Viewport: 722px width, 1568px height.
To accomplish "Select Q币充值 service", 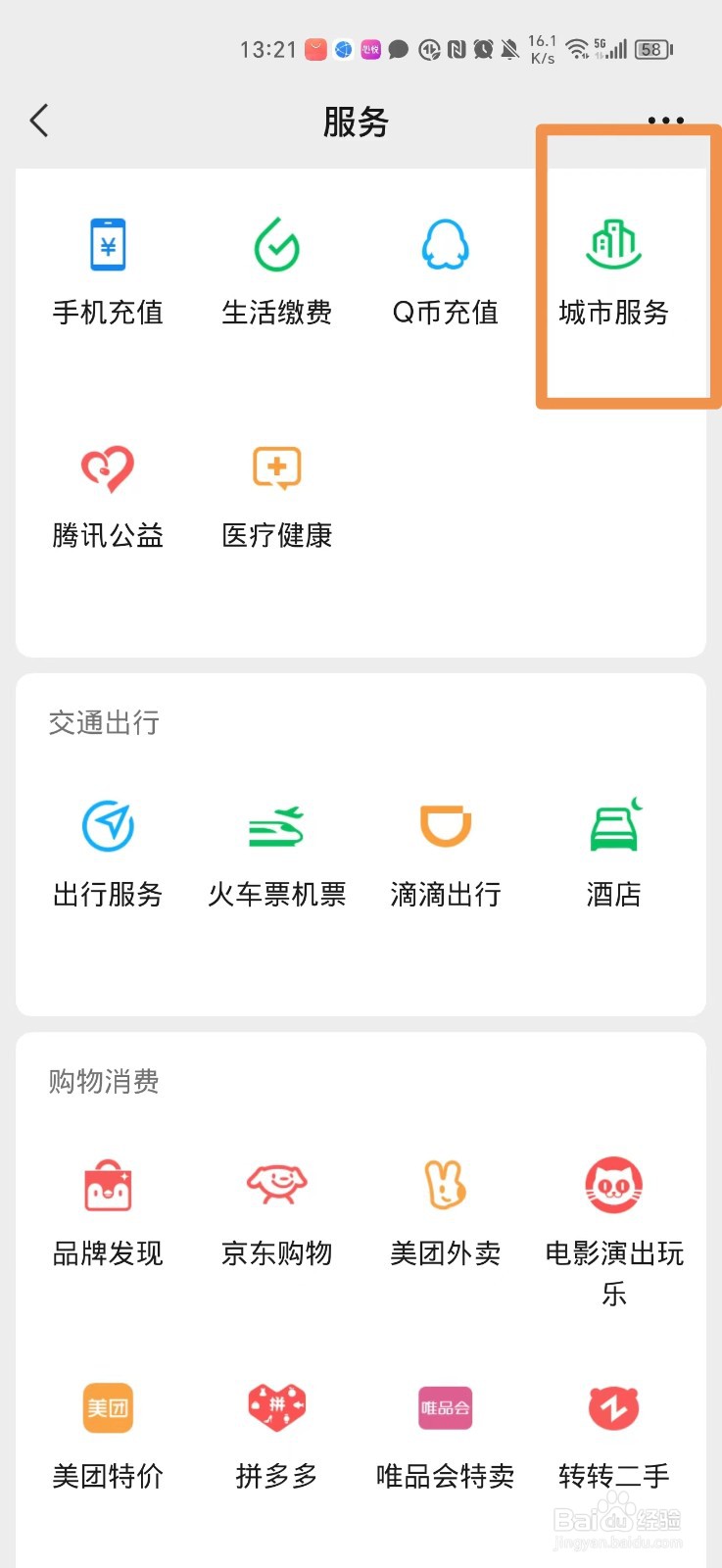I will pos(446,272).
